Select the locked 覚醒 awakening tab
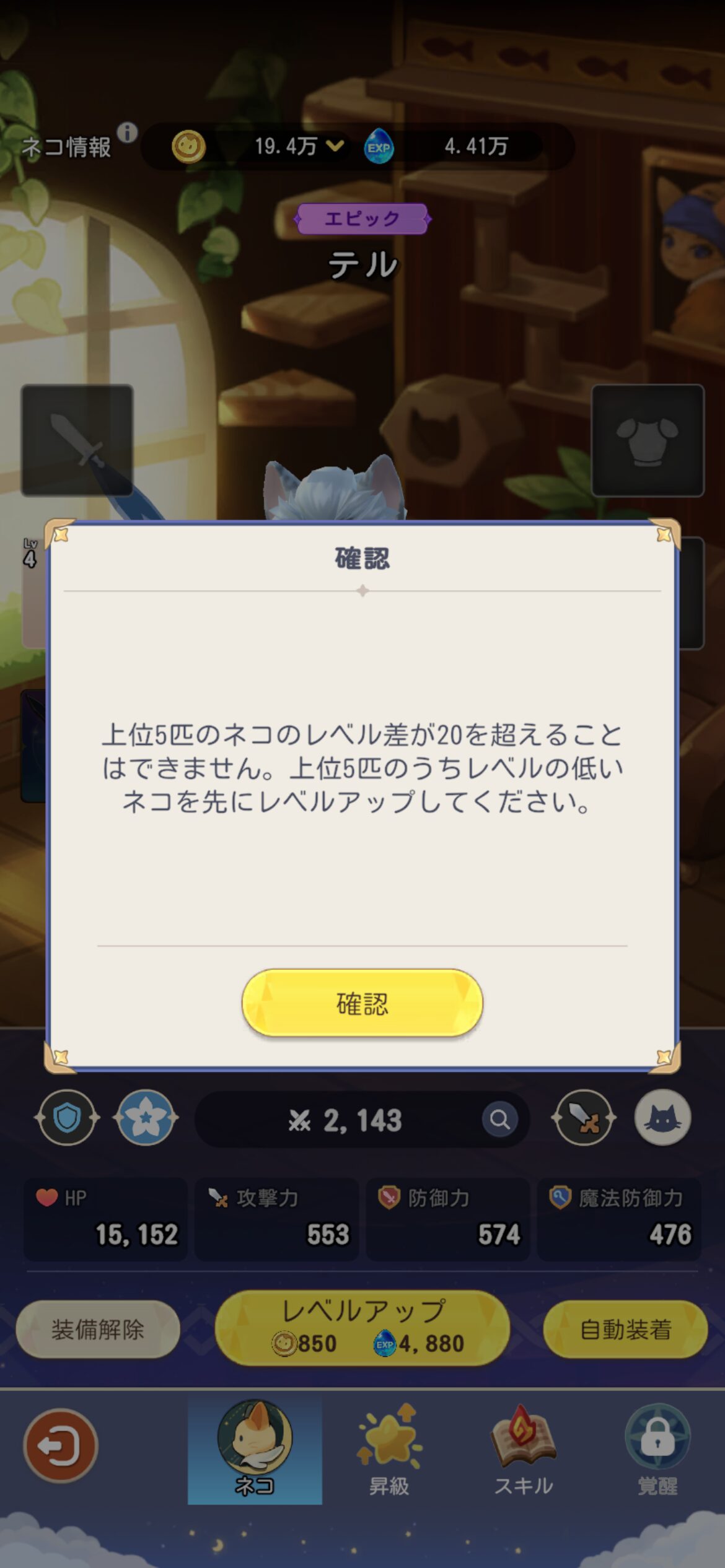The width and height of the screenshot is (725, 1568). point(657,1450)
